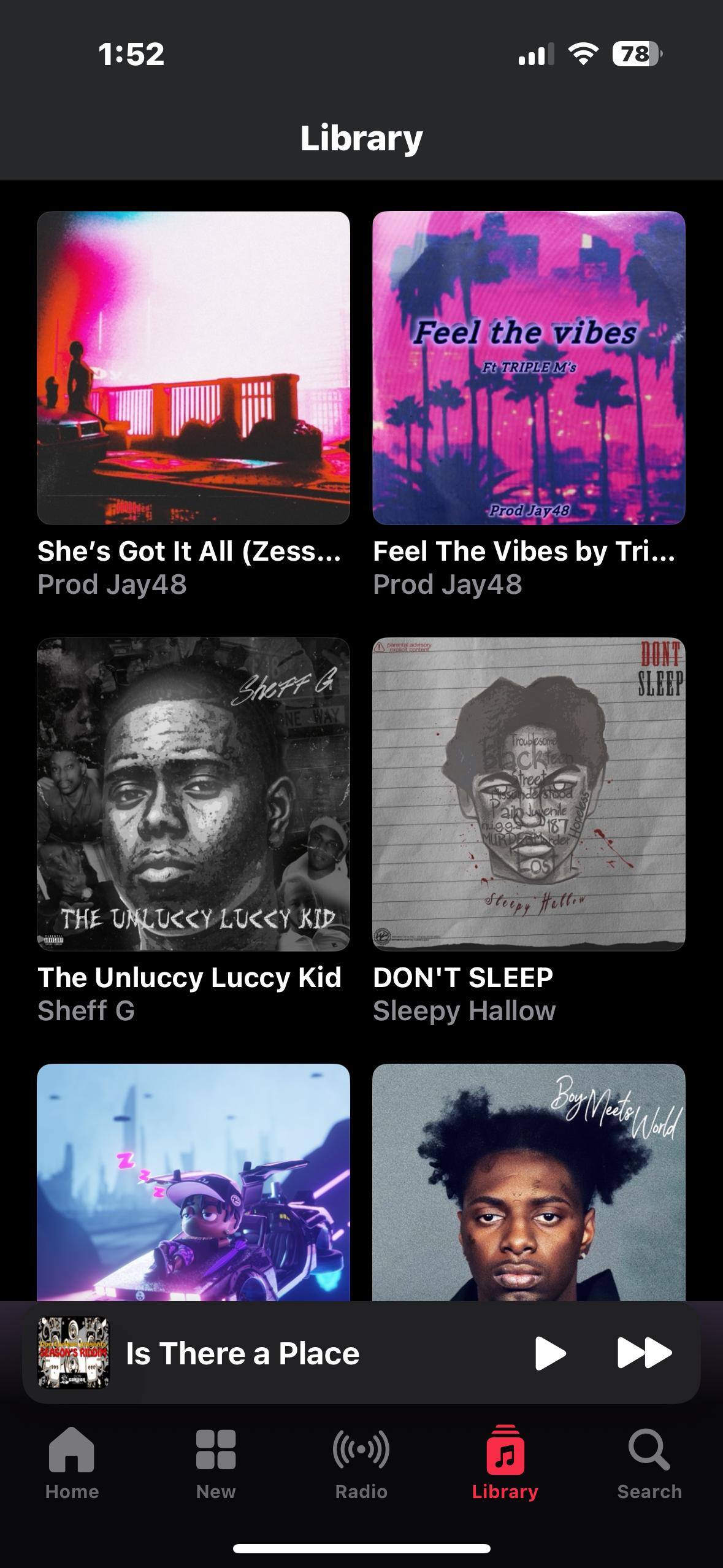Select the Library tab
Screen dimensions: 723x1568
pyautogui.click(x=505, y=1462)
